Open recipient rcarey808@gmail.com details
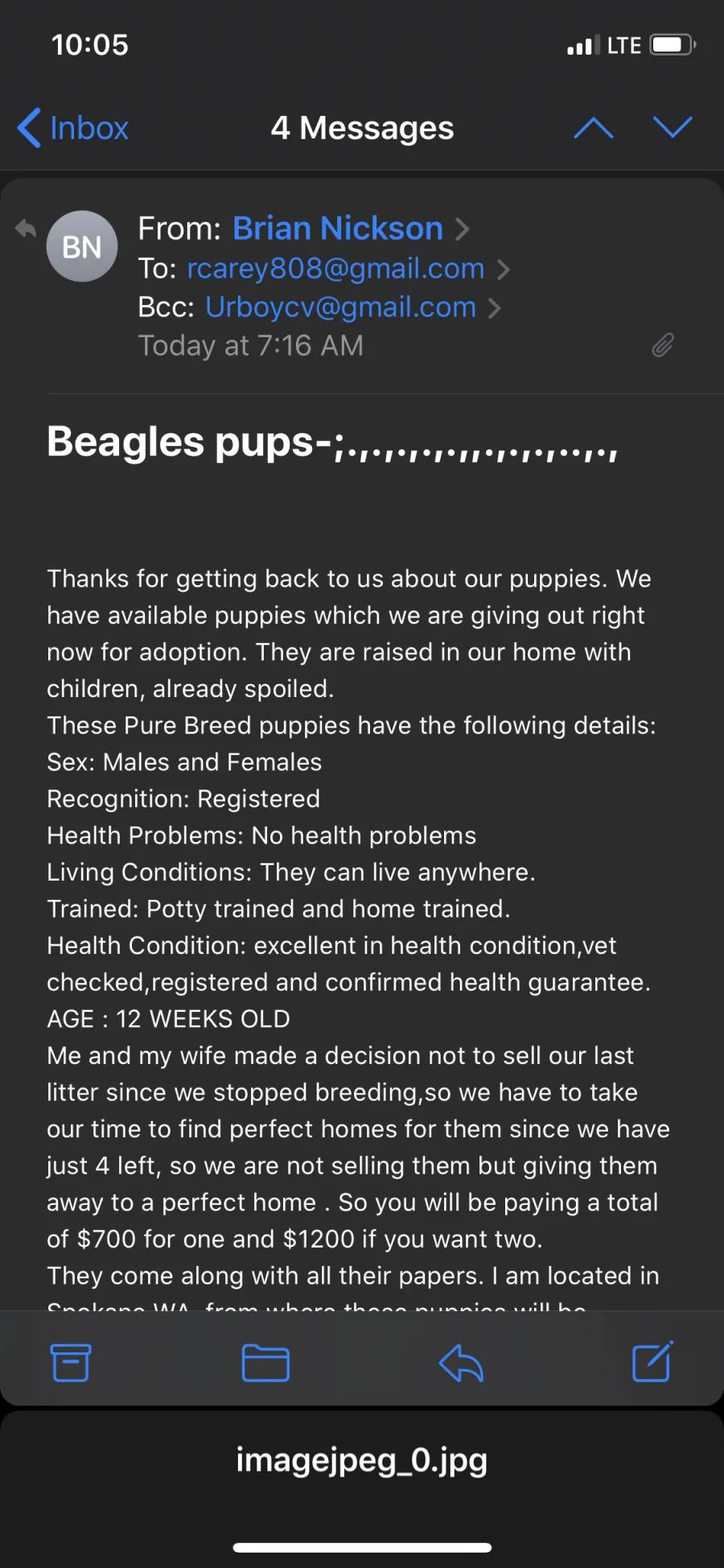 point(335,268)
